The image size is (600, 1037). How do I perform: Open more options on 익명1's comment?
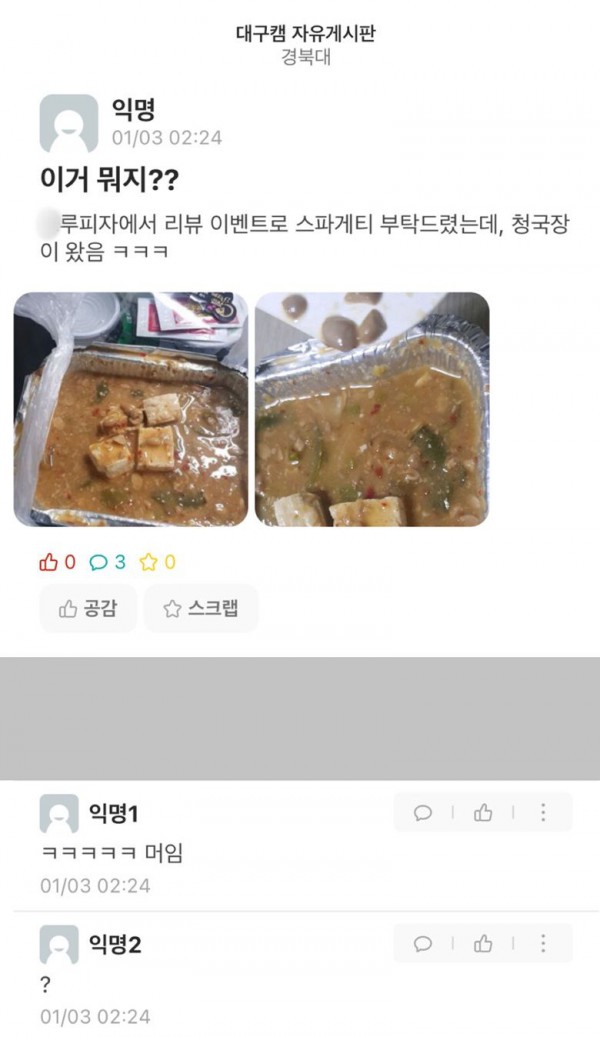(x=543, y=812)
